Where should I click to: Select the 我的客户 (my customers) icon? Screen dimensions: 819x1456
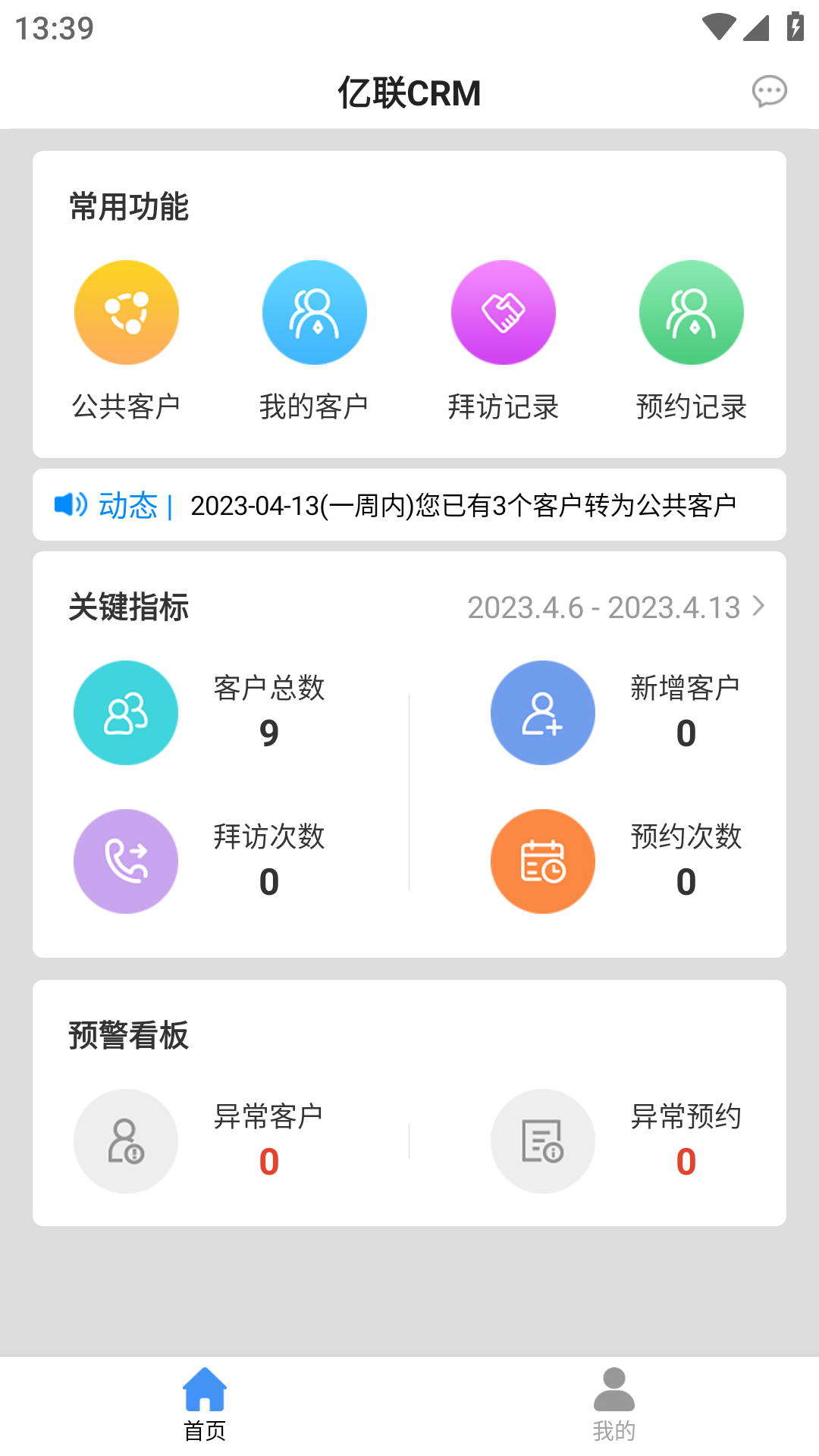pyautogui.click(x=314, y=312)
